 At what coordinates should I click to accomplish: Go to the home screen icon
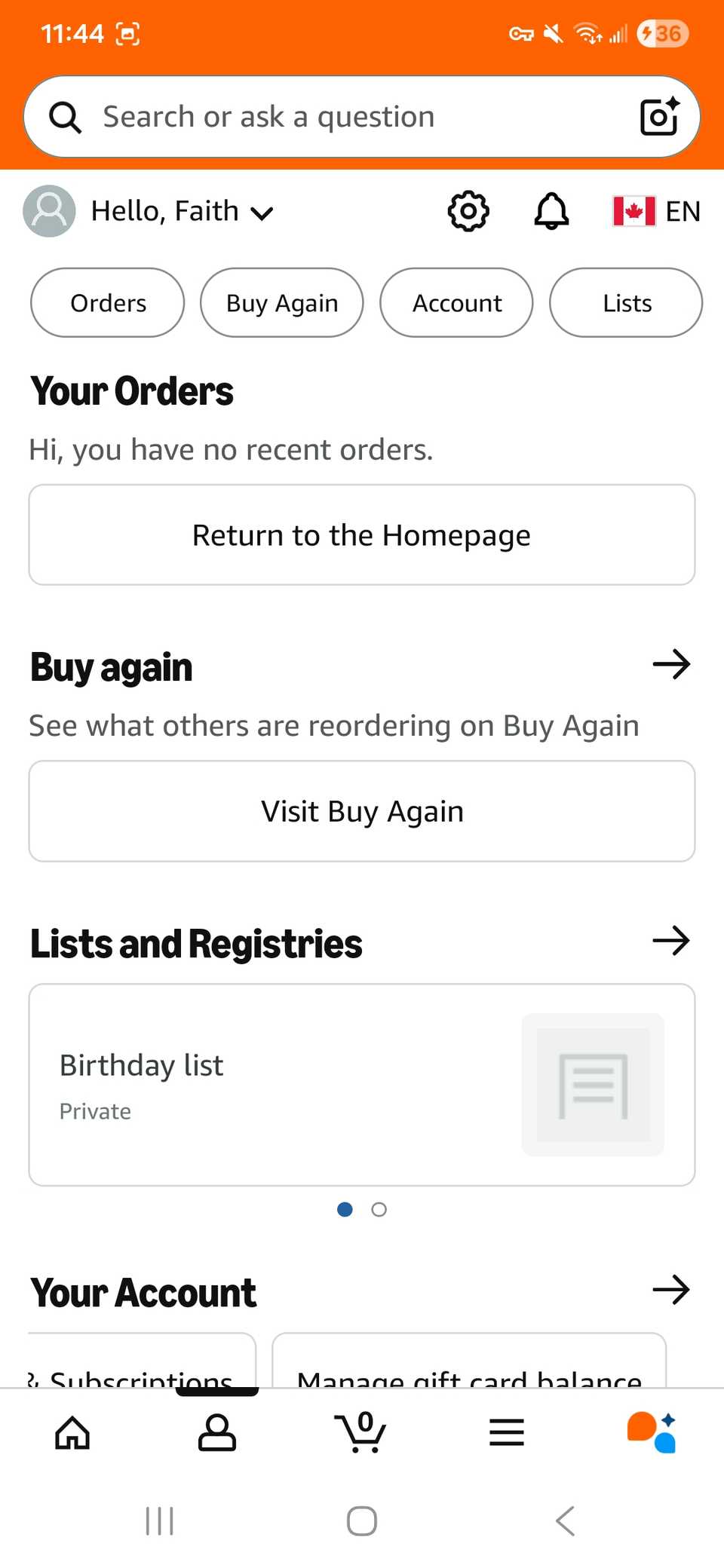[x=72, y=1432]
